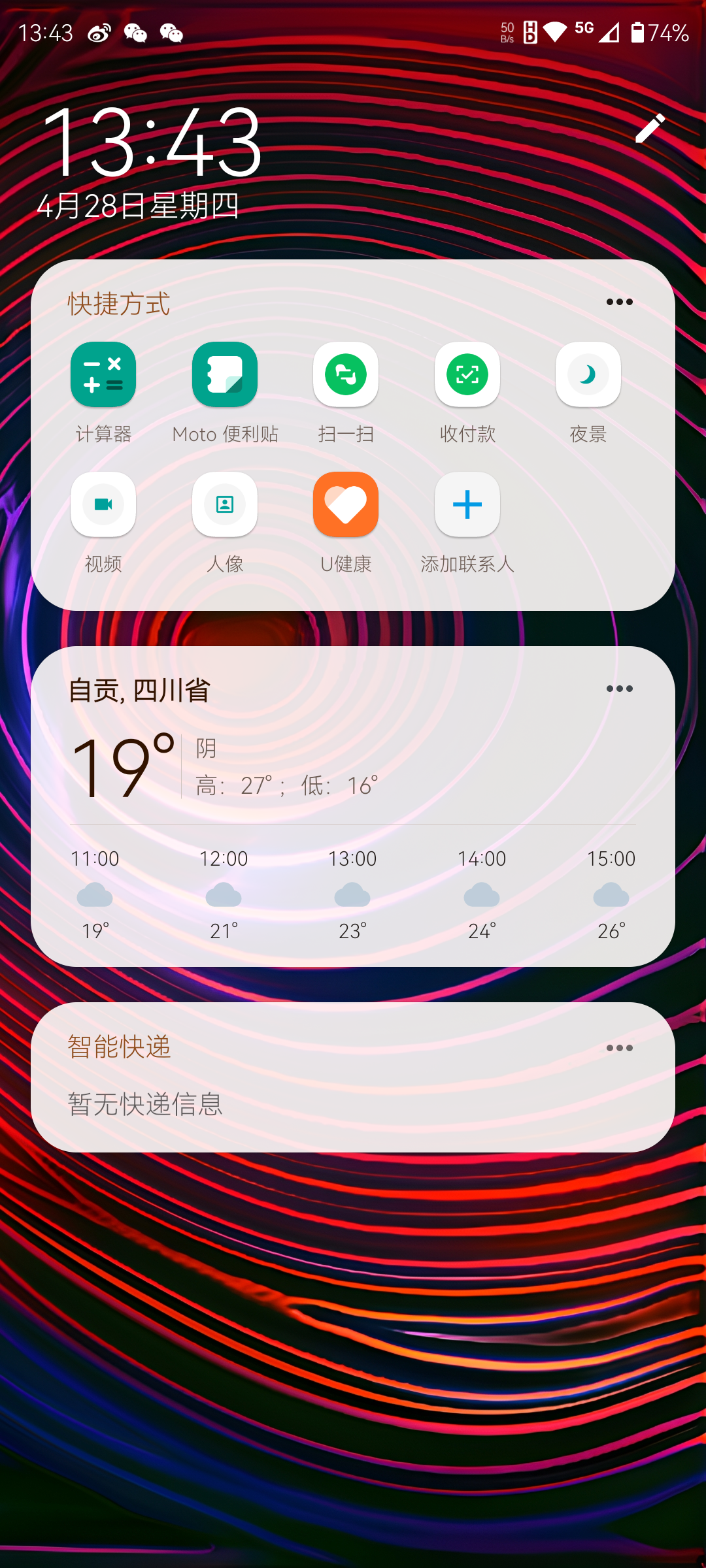Screen dimensions: 706x1568
Task: Open Moto 便利贴 notes shortcut
Action: click(225, 375)
